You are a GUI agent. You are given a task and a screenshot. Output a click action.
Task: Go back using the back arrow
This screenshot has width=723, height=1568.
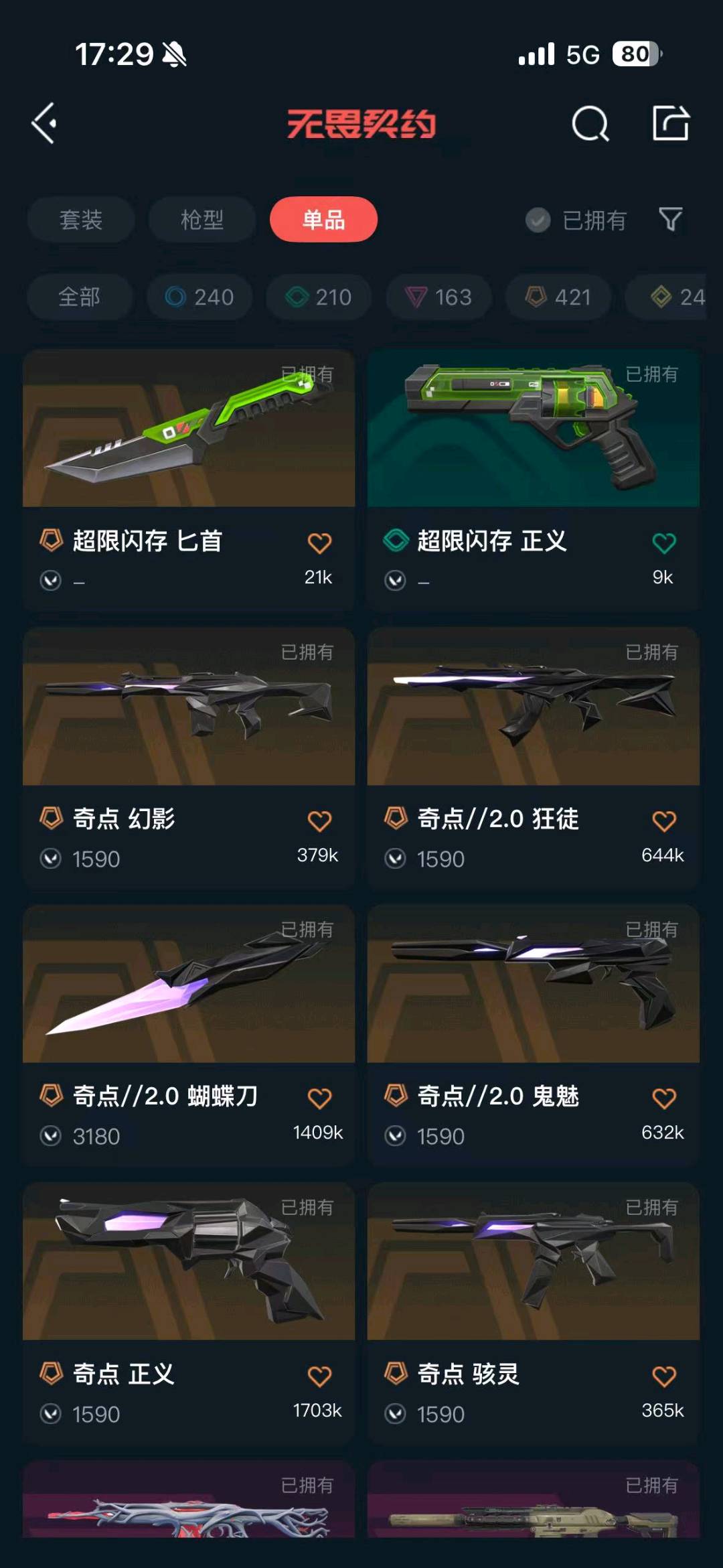[x=44, y=124]
